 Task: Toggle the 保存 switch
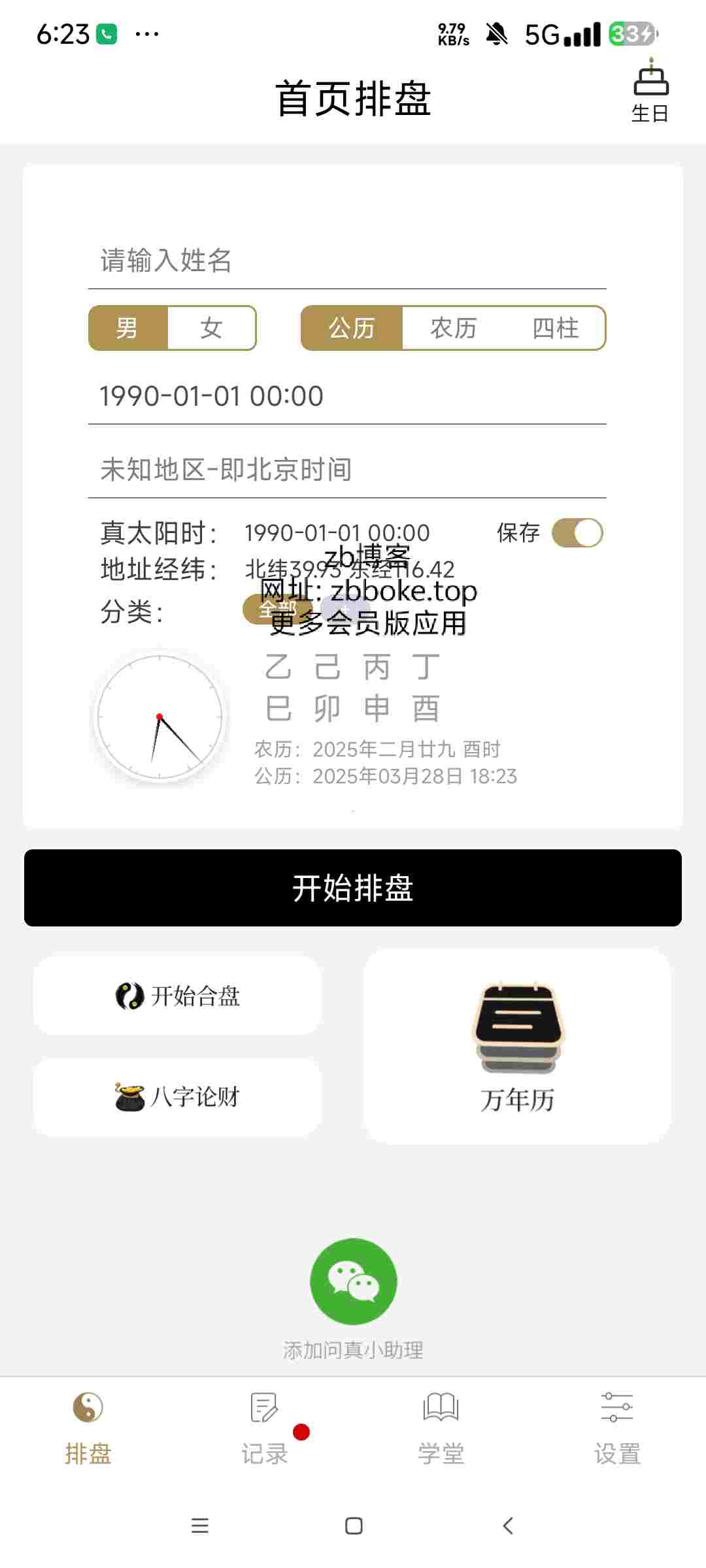[x=577, y=533]
